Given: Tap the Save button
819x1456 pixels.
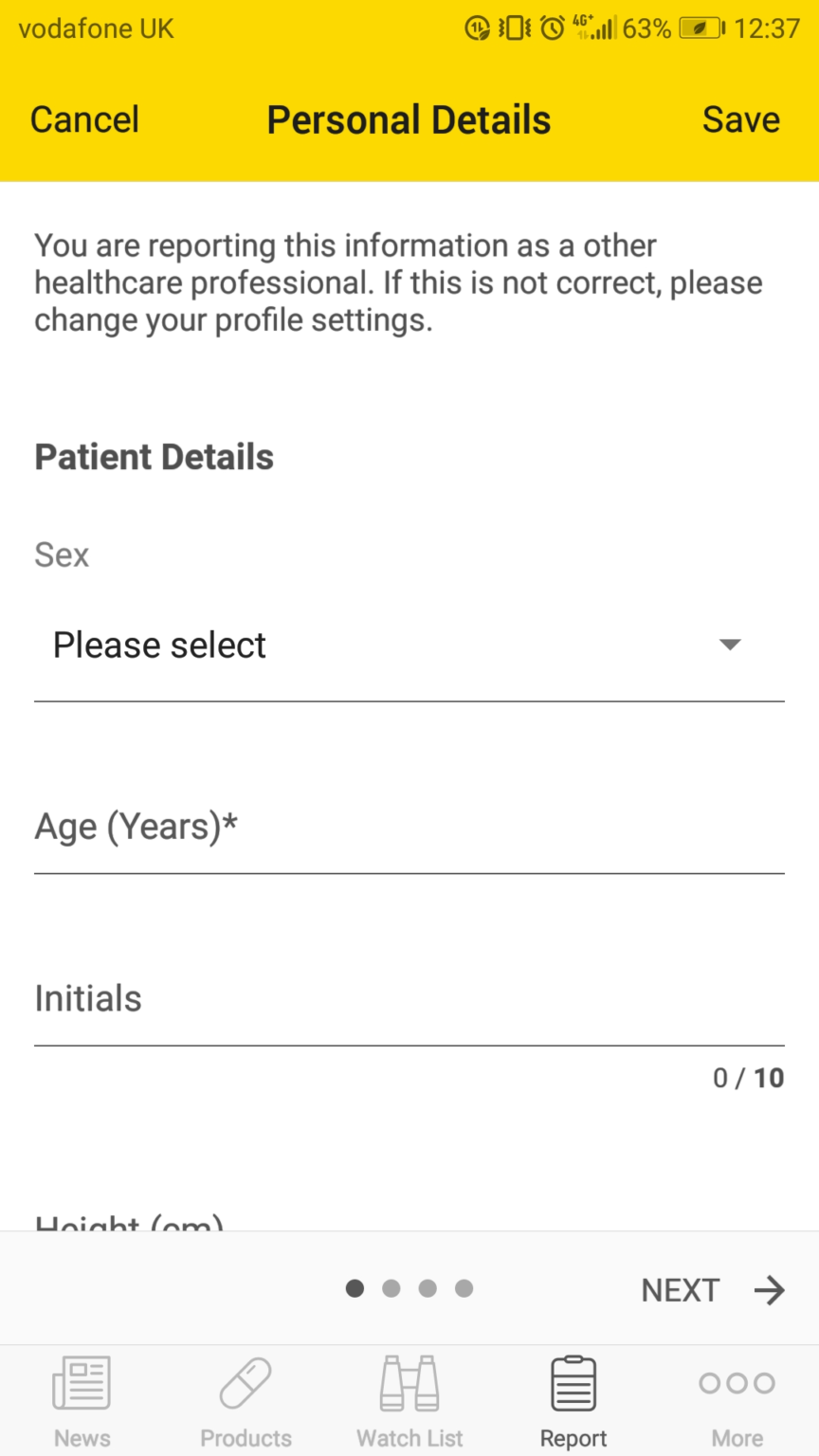Looking at the screenshot, I should point(740,118).
